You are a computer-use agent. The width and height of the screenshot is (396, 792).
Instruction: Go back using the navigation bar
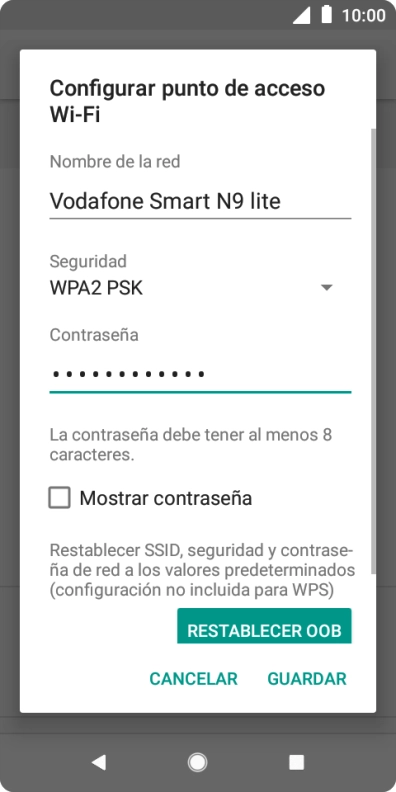(99, 762)
